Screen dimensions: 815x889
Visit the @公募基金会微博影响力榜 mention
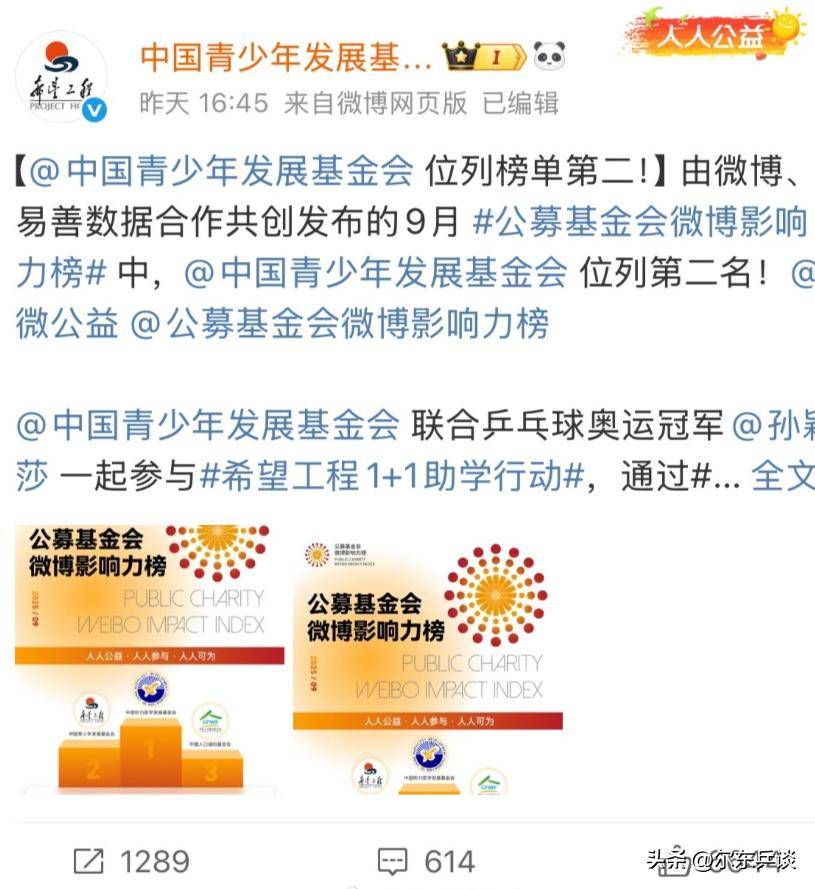tap(340, 323)
